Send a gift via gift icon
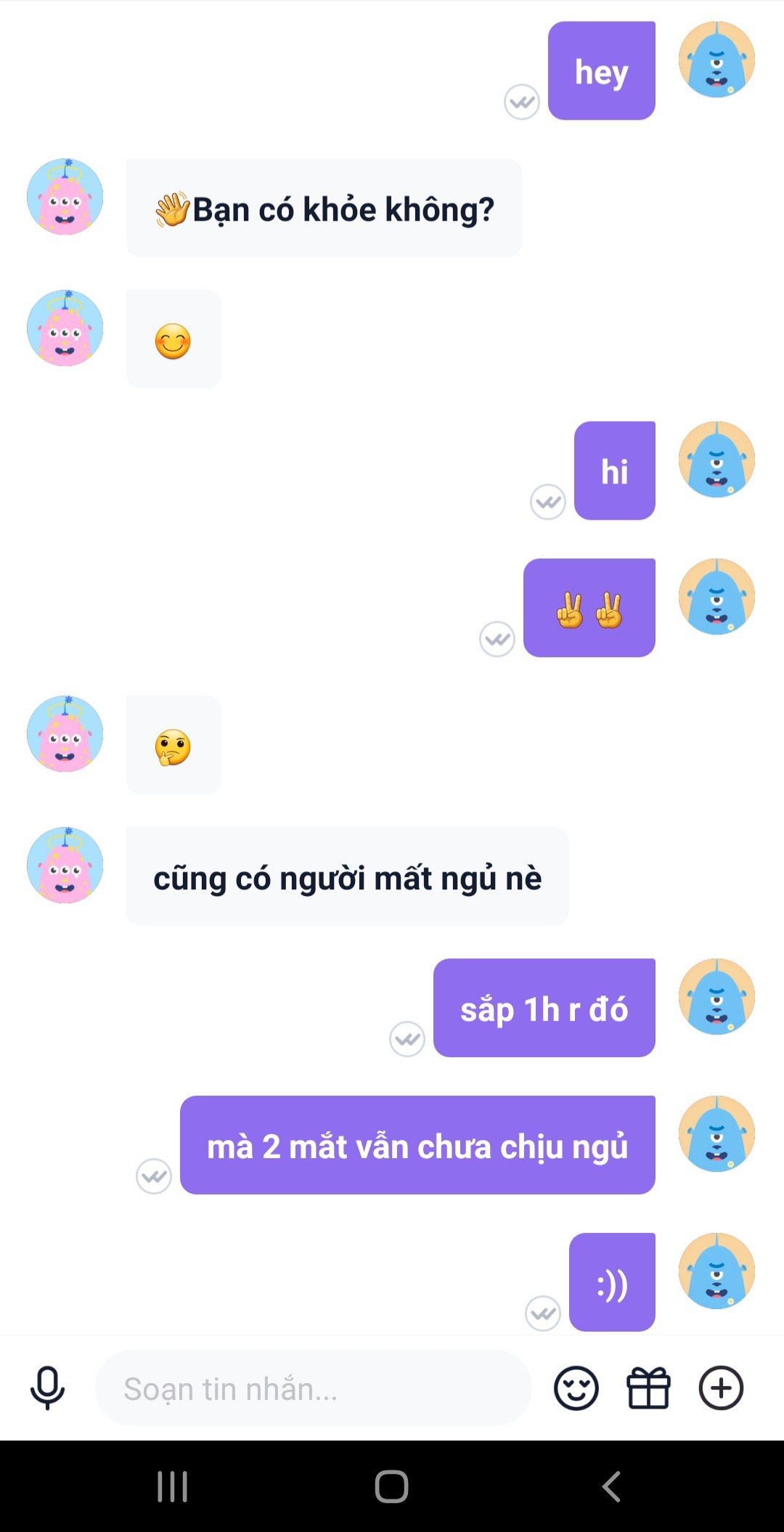The image size is (784, 1532). [648, 1388]
